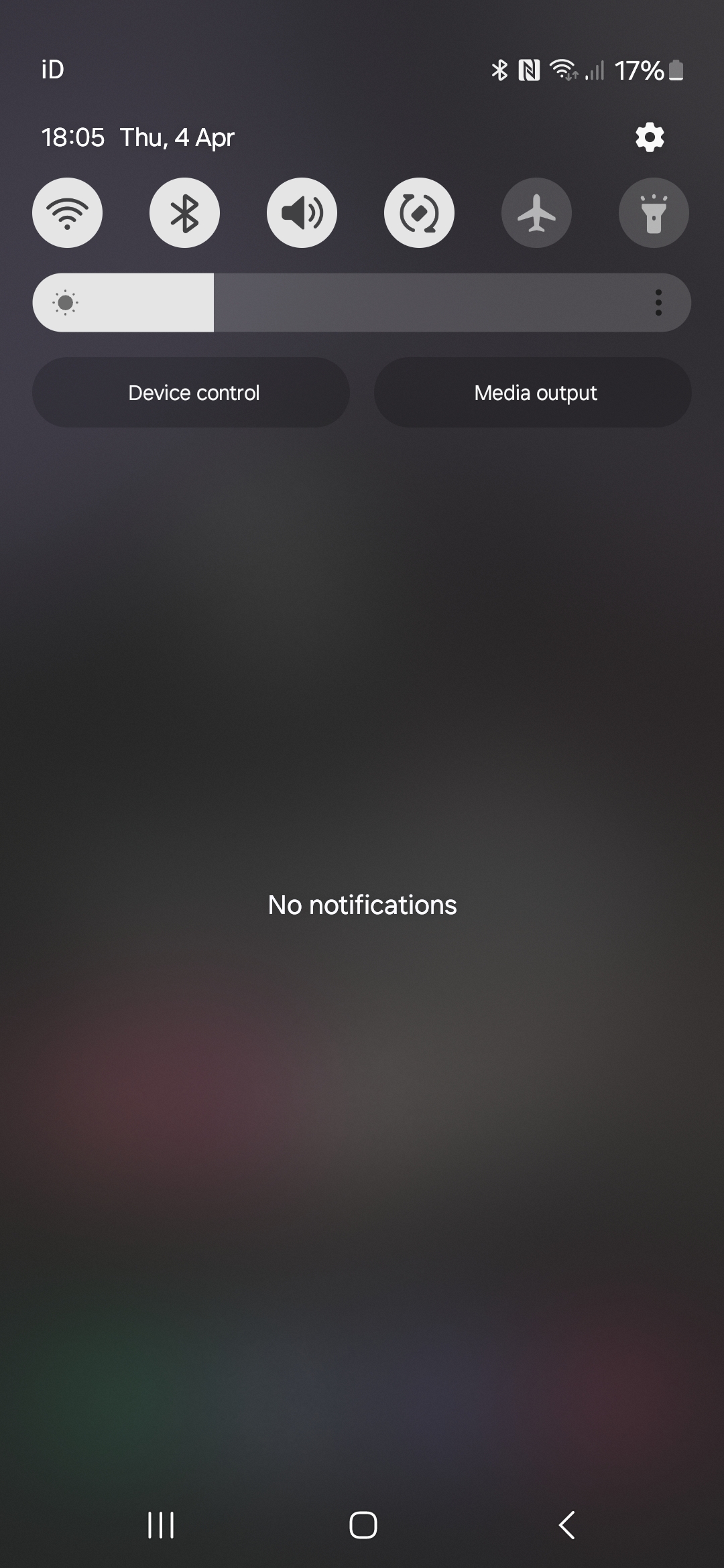Viewport: 724px width, 1568px height.
Task: Disable Bluetooth quick toggle
Action: click(x=184, y=213)
